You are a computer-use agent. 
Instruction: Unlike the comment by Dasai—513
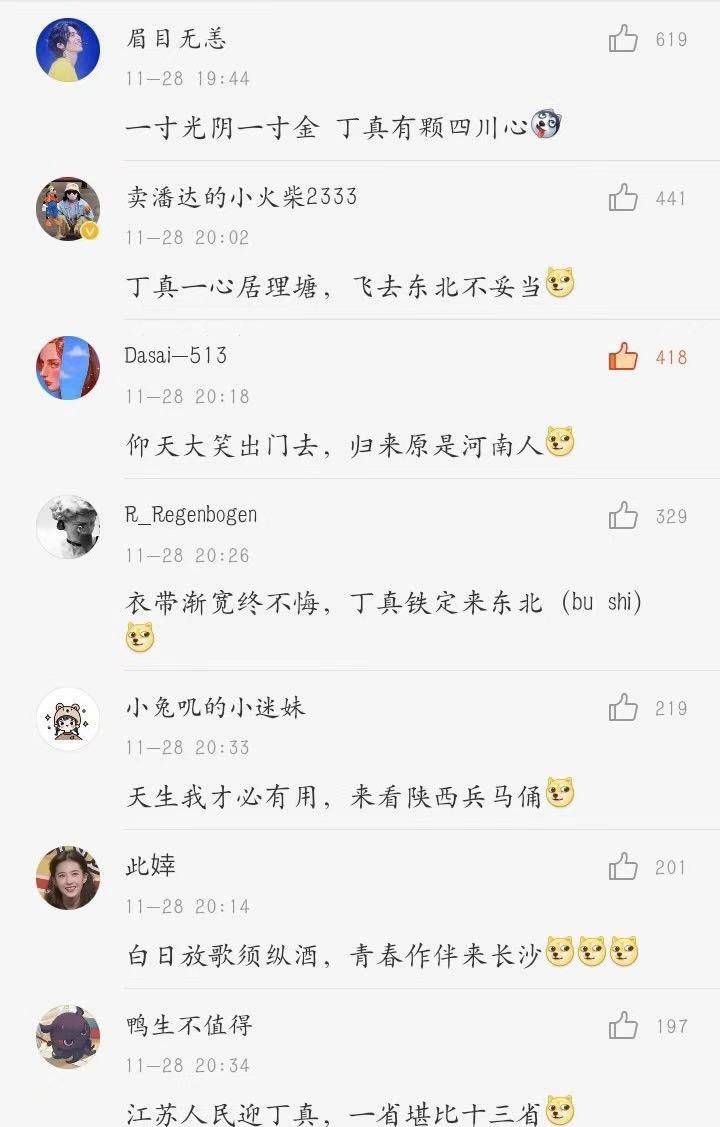click(623, 356)
